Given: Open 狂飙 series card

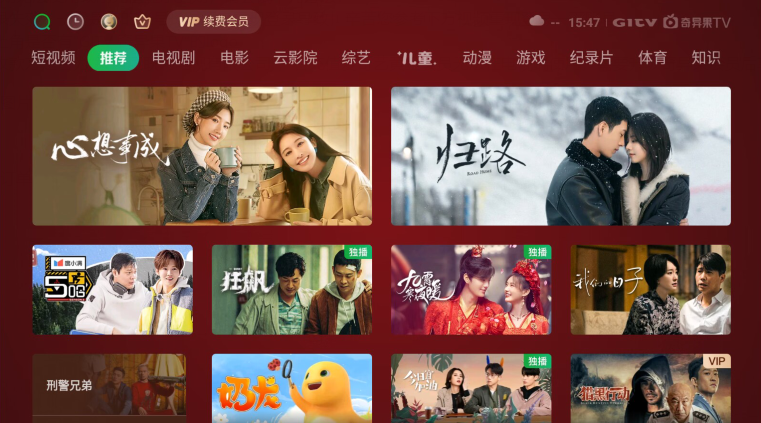Looking at the screenshot, I should point(291,290).
